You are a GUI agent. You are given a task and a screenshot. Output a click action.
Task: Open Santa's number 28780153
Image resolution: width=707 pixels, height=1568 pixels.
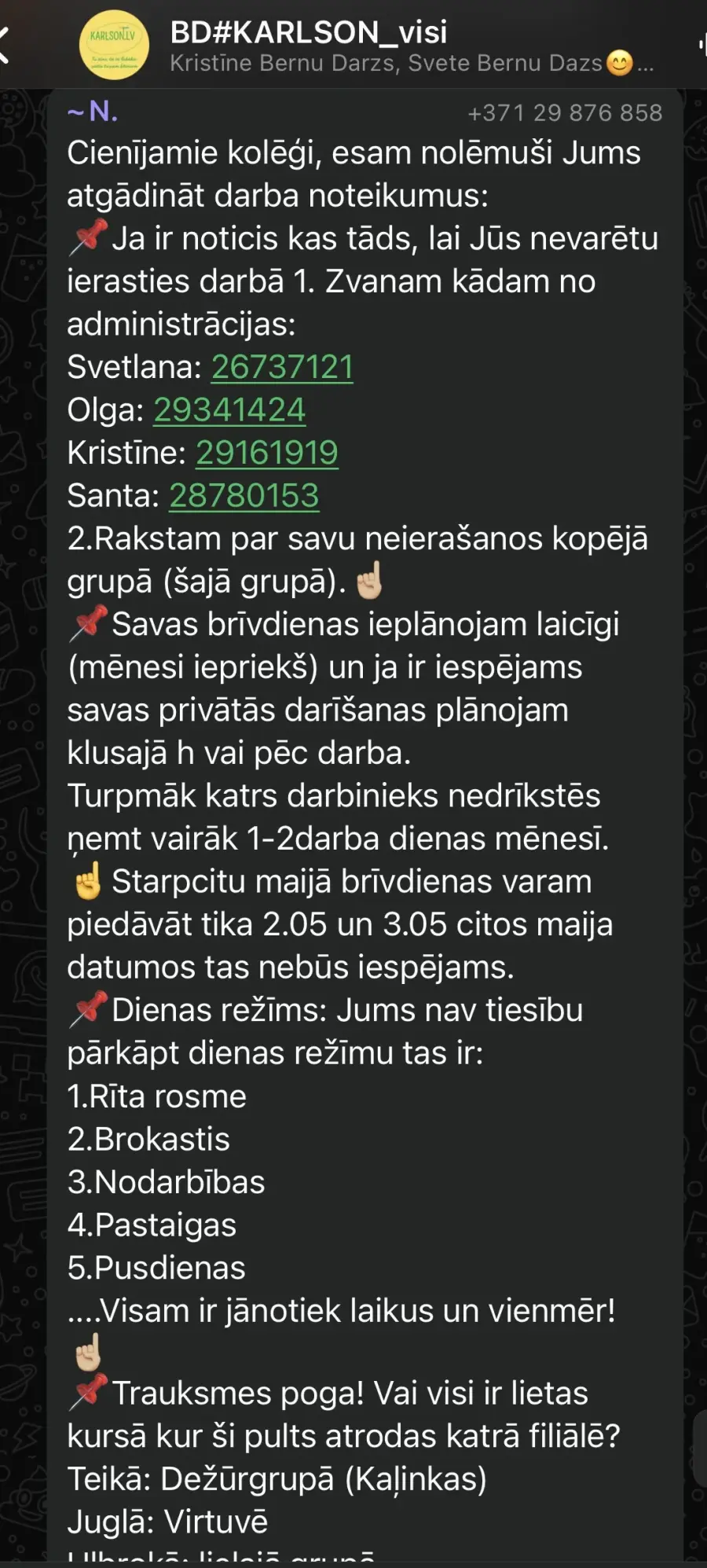244,496
